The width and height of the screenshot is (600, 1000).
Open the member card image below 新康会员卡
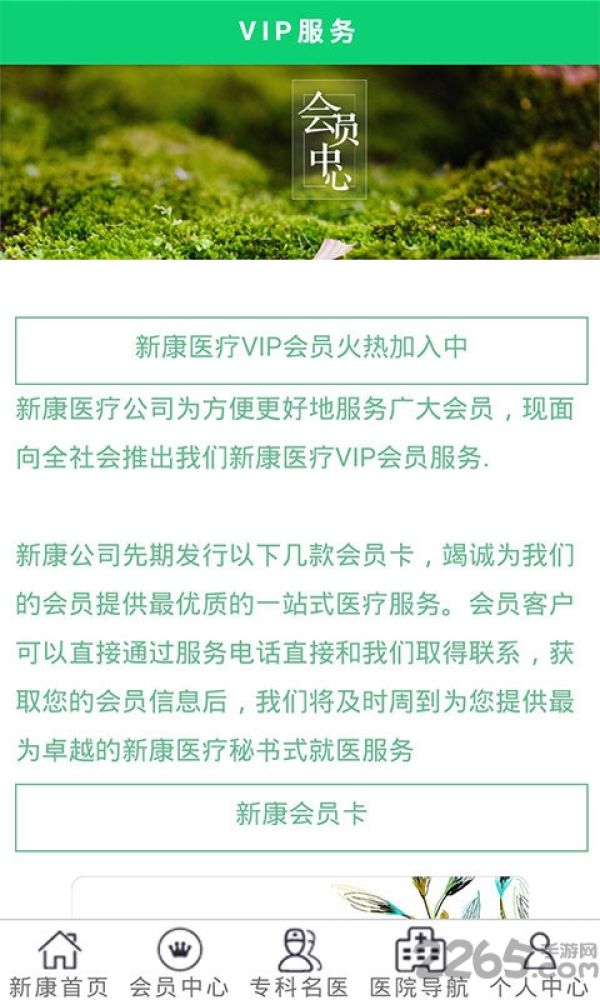pos(300,897)
